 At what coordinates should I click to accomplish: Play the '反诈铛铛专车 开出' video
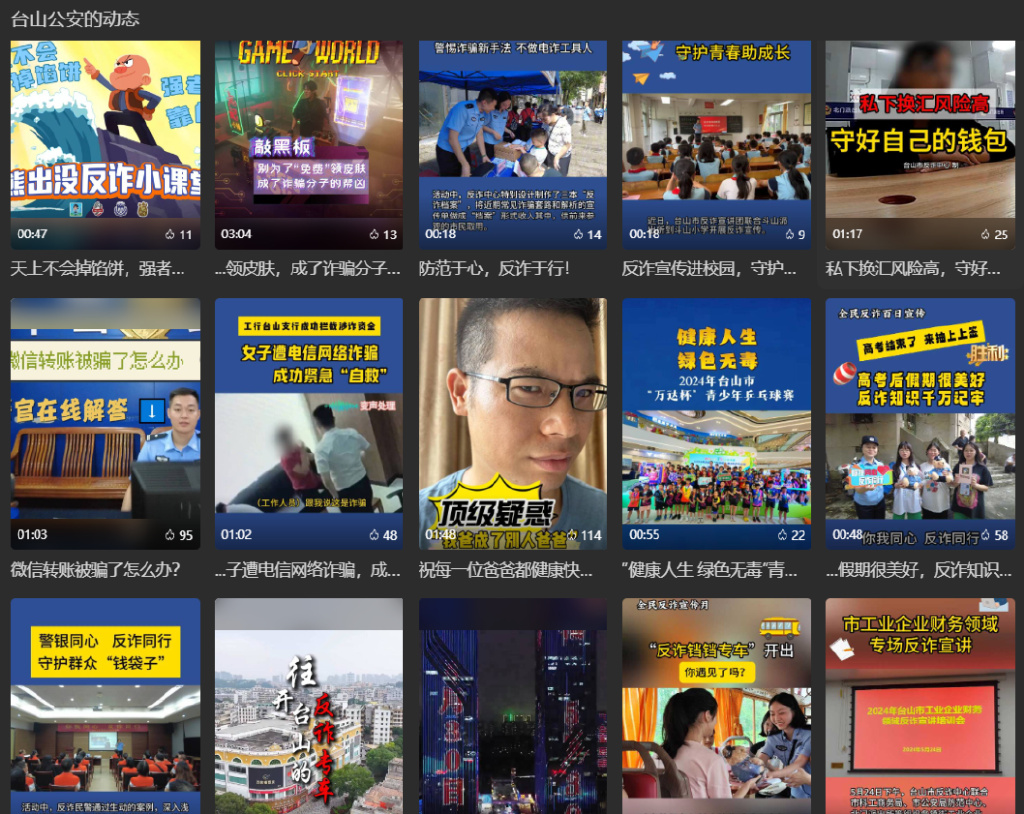click(716, 706)
